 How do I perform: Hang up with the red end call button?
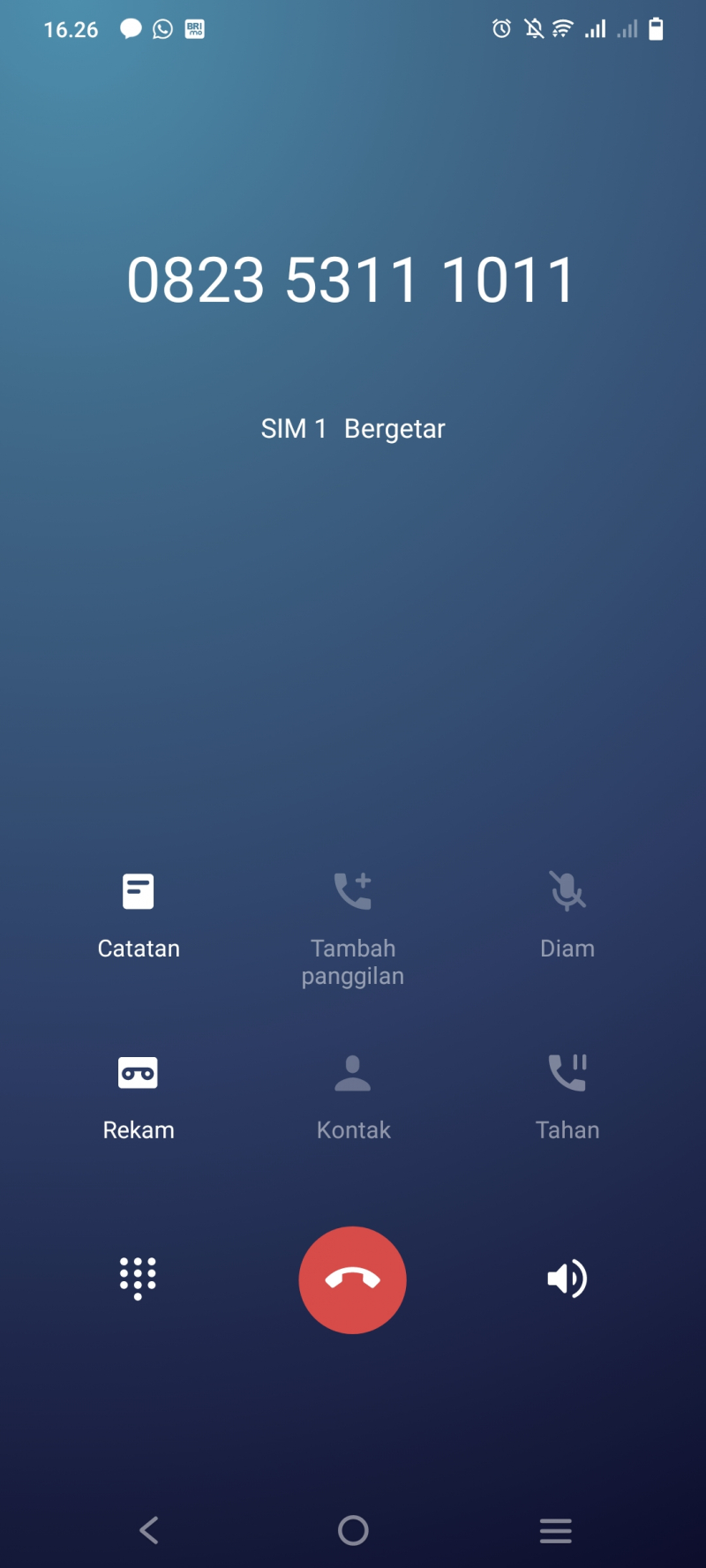(353, 1279)
